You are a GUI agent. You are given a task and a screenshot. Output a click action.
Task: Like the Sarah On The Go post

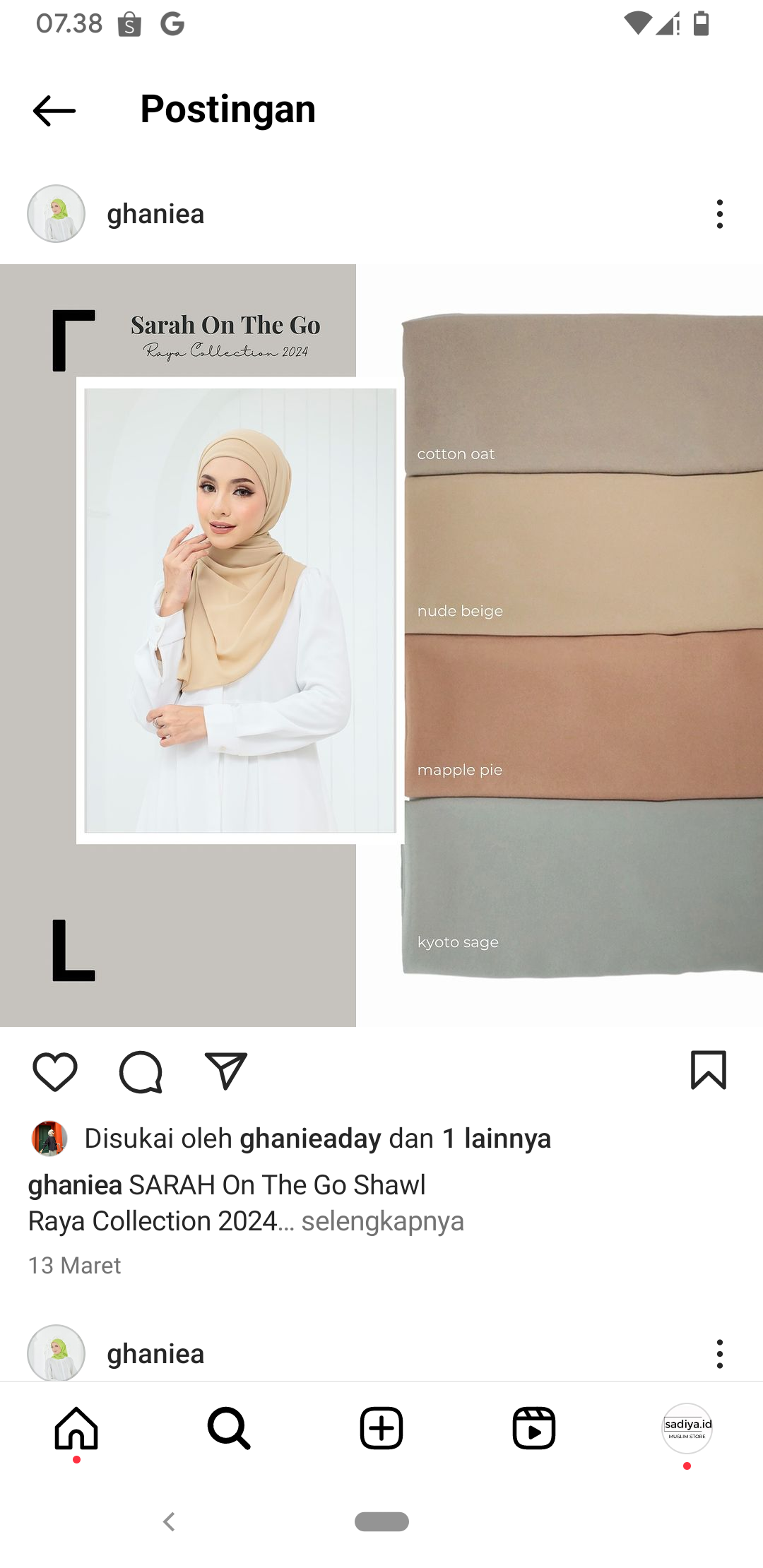(55, 1071)
